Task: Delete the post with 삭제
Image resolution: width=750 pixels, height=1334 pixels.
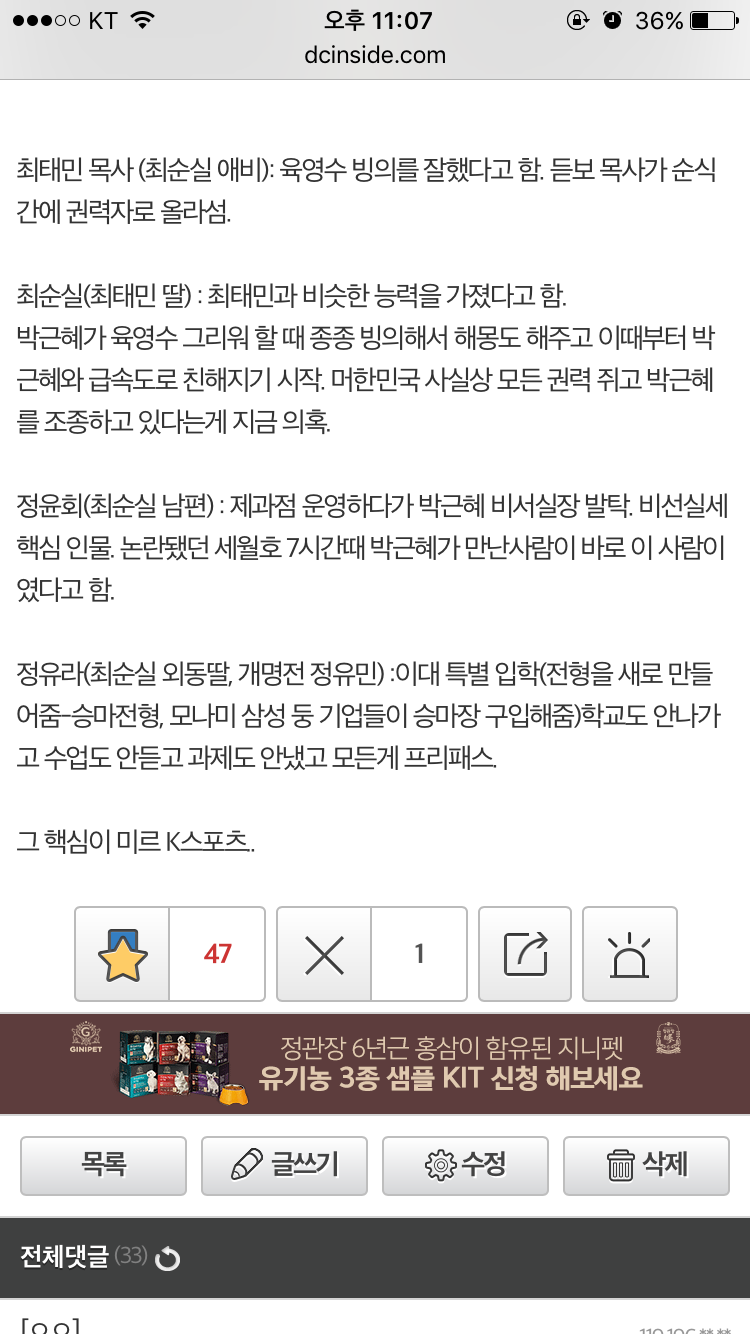Action: (646, 1165)
